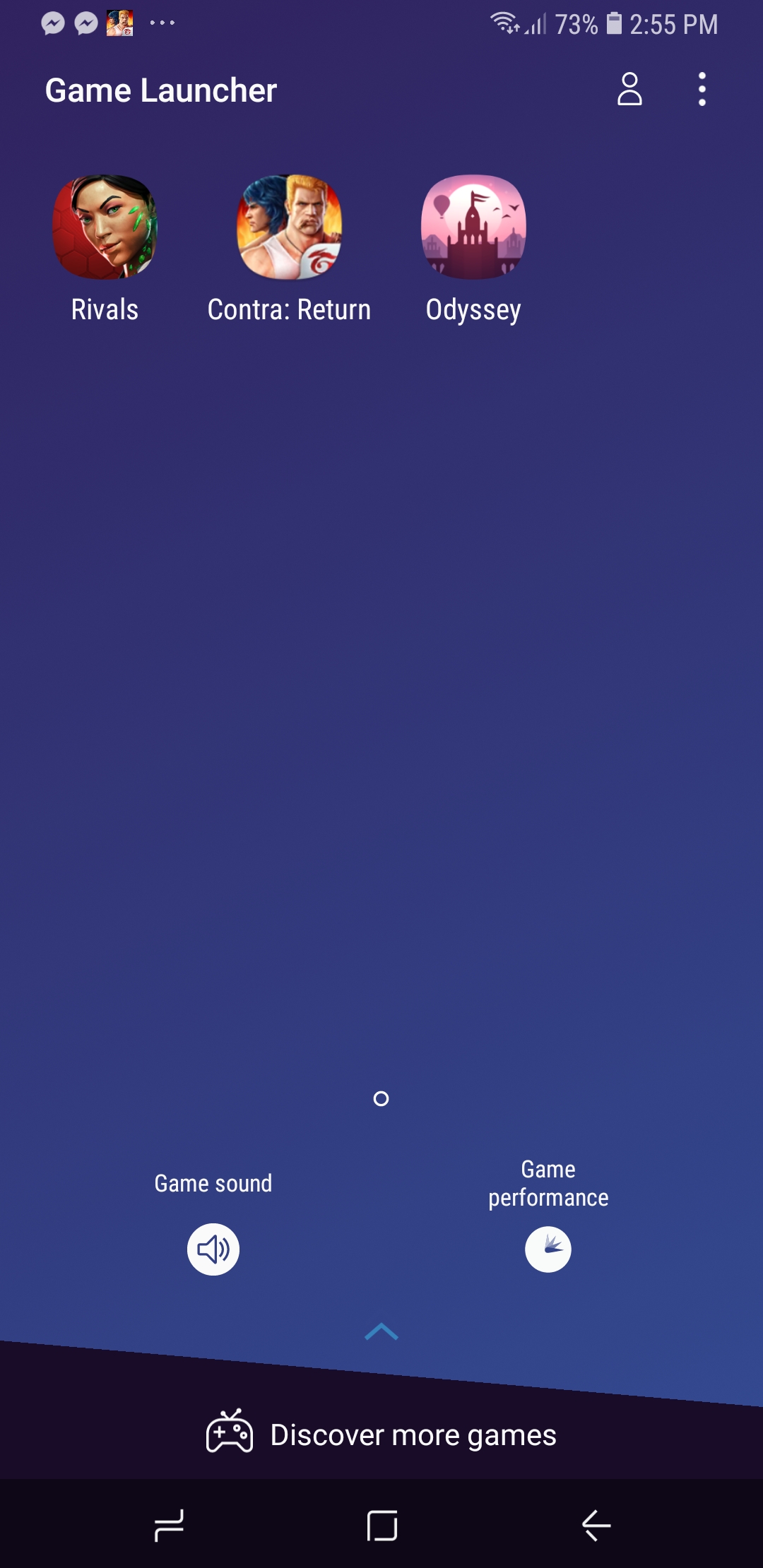Go back using system back button

[x=596, y=1526]
